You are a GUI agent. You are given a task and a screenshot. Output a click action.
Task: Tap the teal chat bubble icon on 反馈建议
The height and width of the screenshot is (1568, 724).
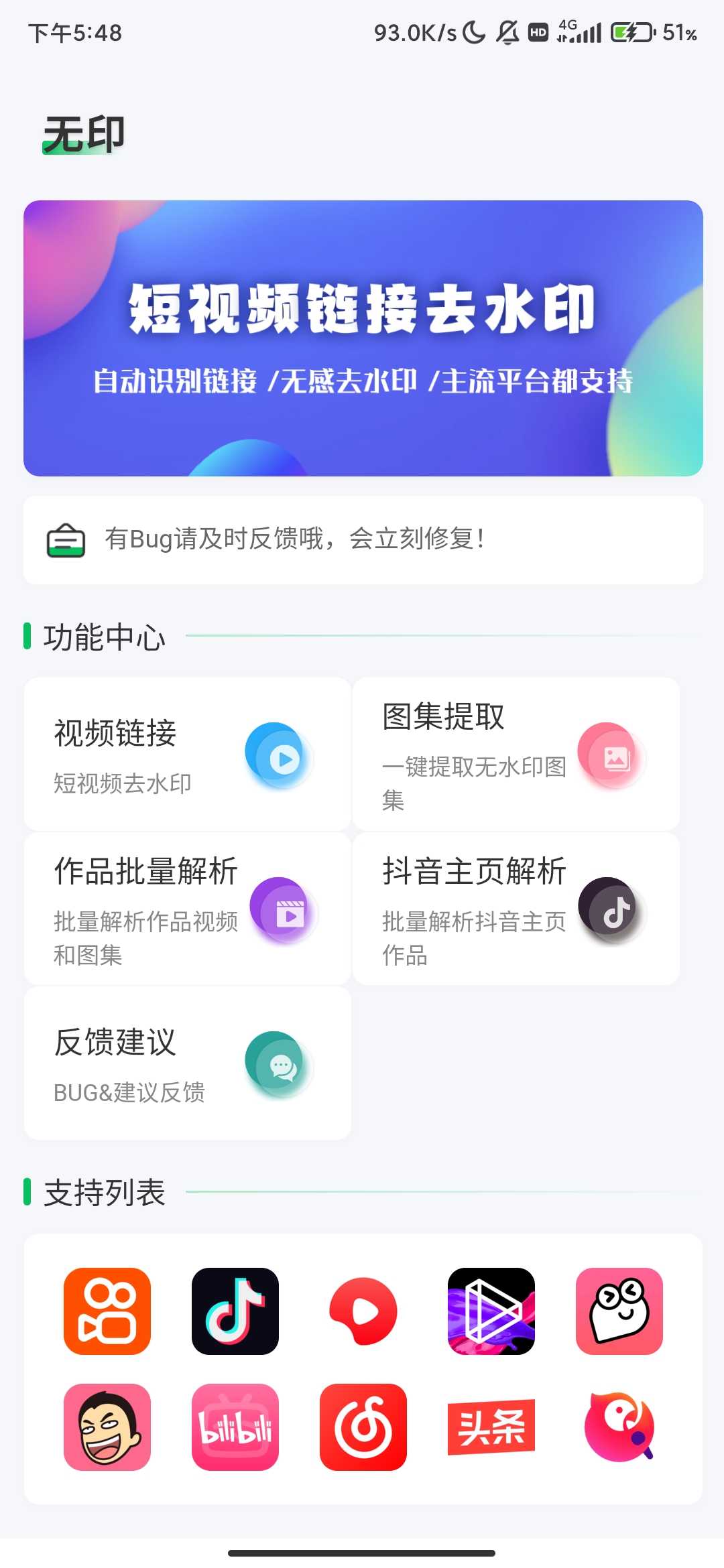pos(280,1065)
